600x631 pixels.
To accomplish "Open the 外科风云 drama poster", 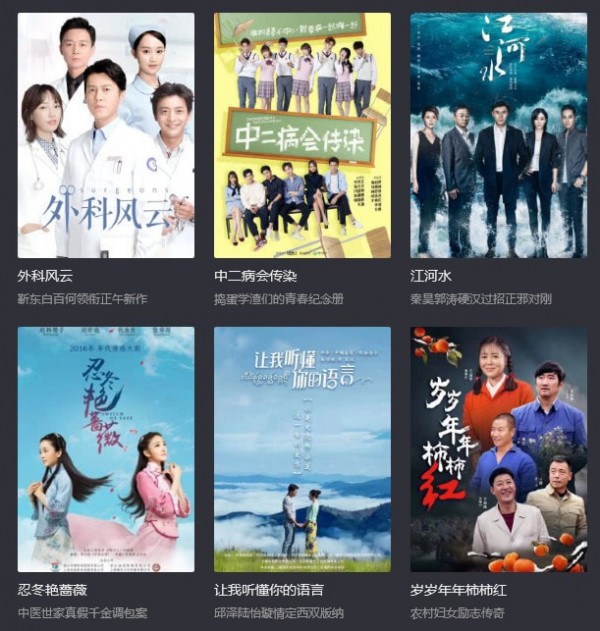I will [106, 135].
